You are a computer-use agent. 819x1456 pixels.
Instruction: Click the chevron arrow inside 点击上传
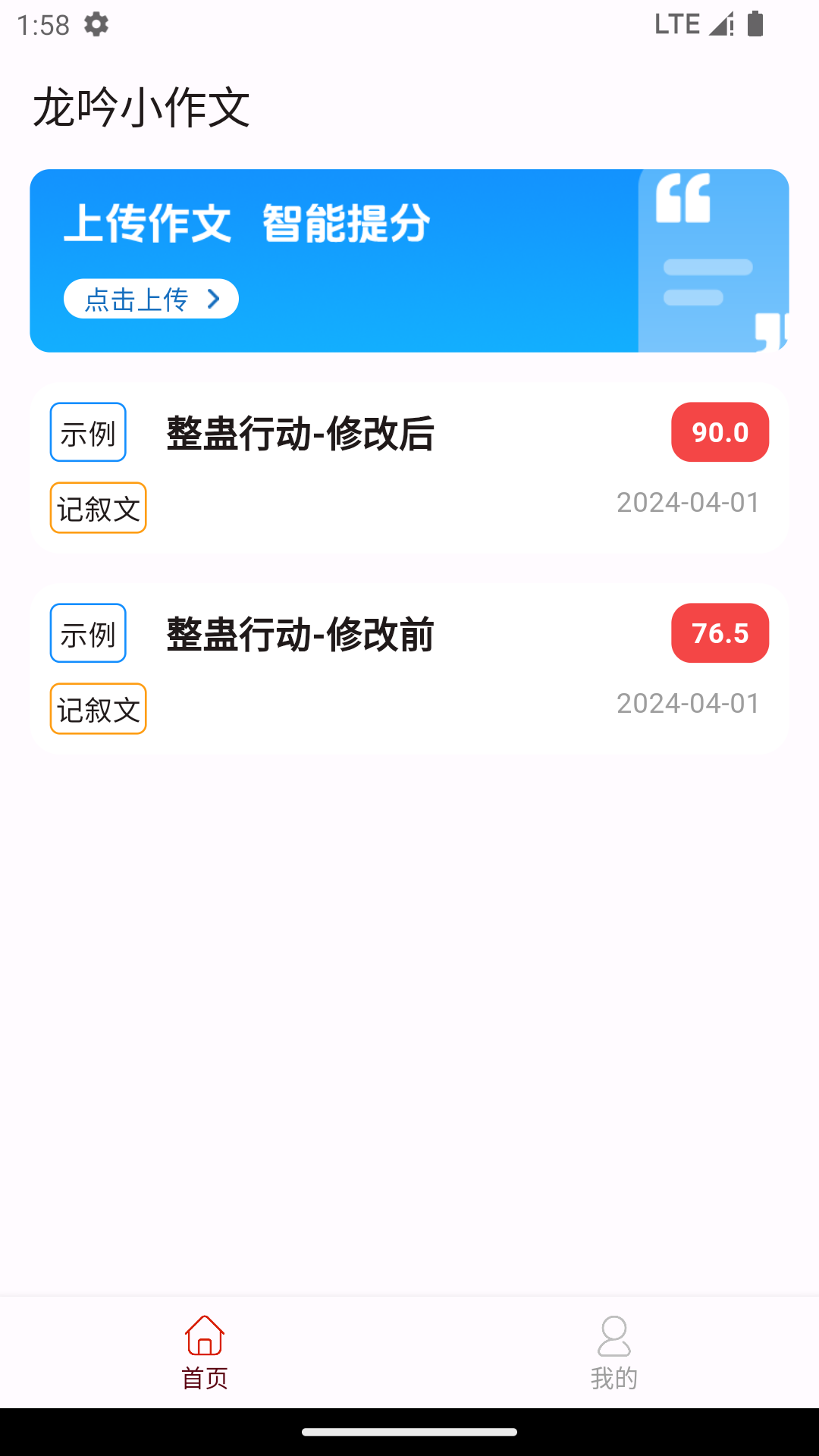click(215, 299)
